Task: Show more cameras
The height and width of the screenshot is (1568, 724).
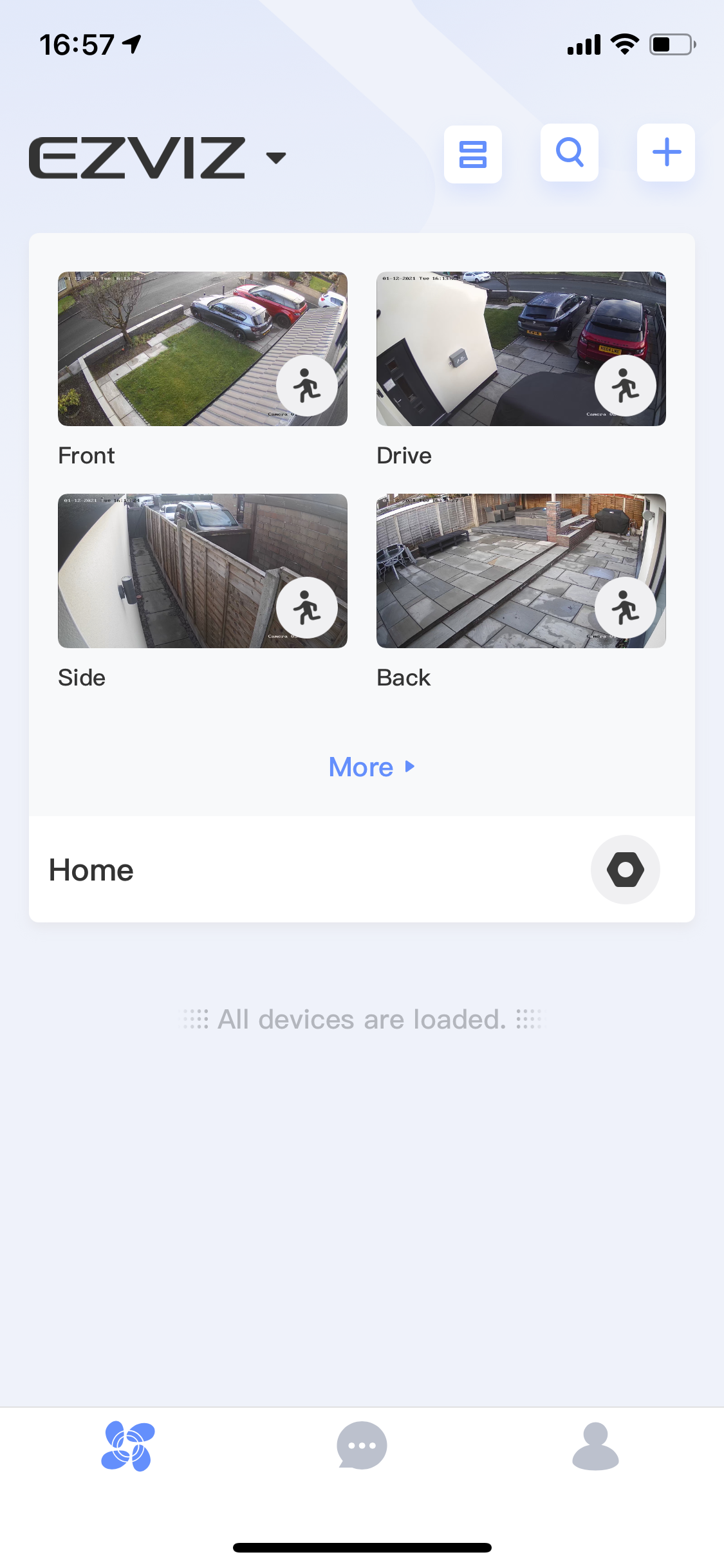Action: (371, 767)
